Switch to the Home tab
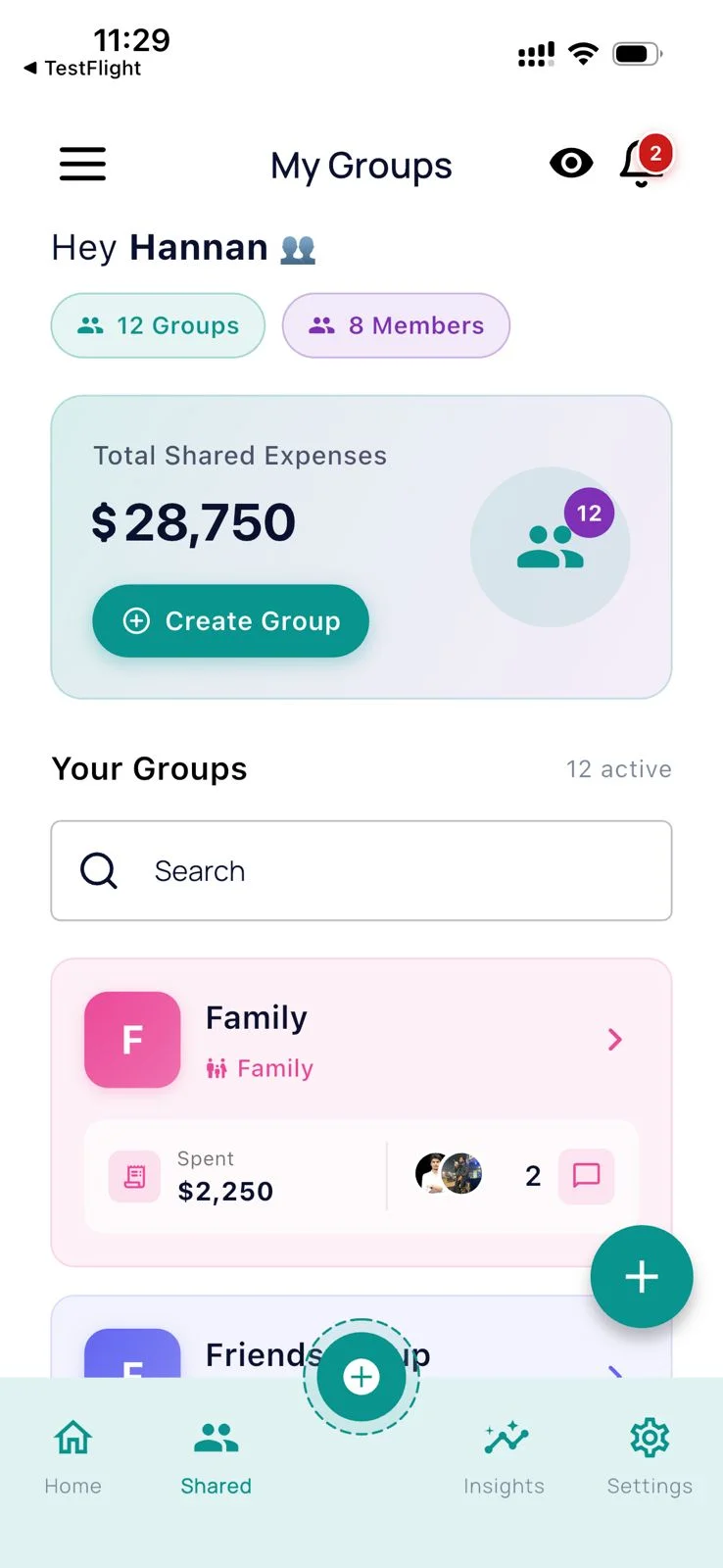This screenshot has width=723, height=1568. pos(72,1454)
